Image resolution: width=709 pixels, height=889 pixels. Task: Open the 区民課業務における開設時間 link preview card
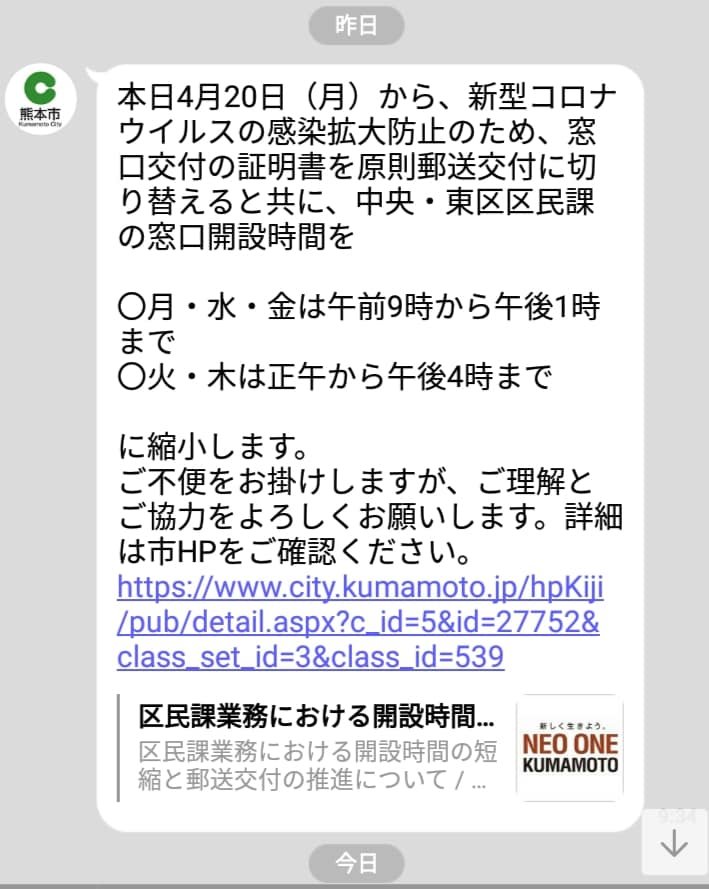370,748
